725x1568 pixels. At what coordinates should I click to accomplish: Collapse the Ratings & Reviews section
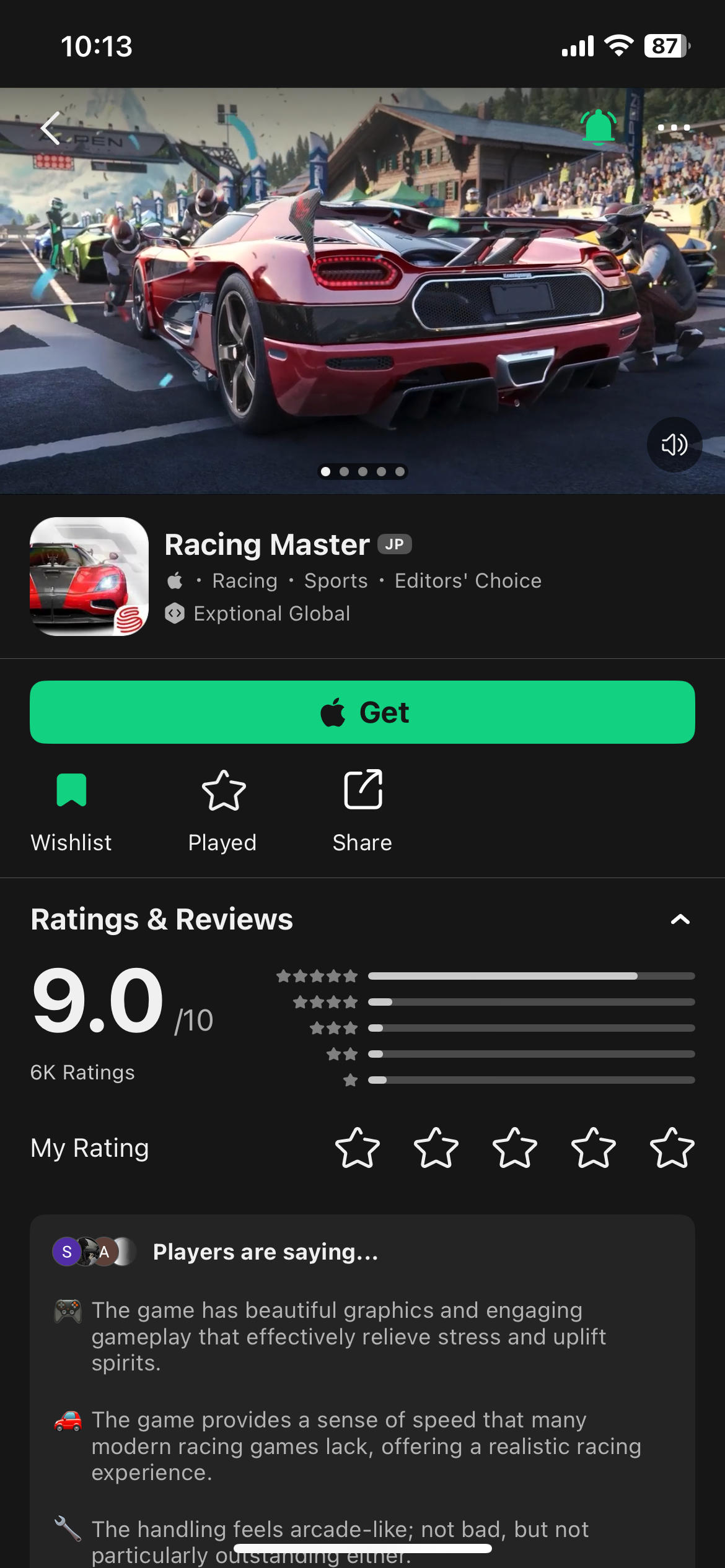tap(680, 920)
